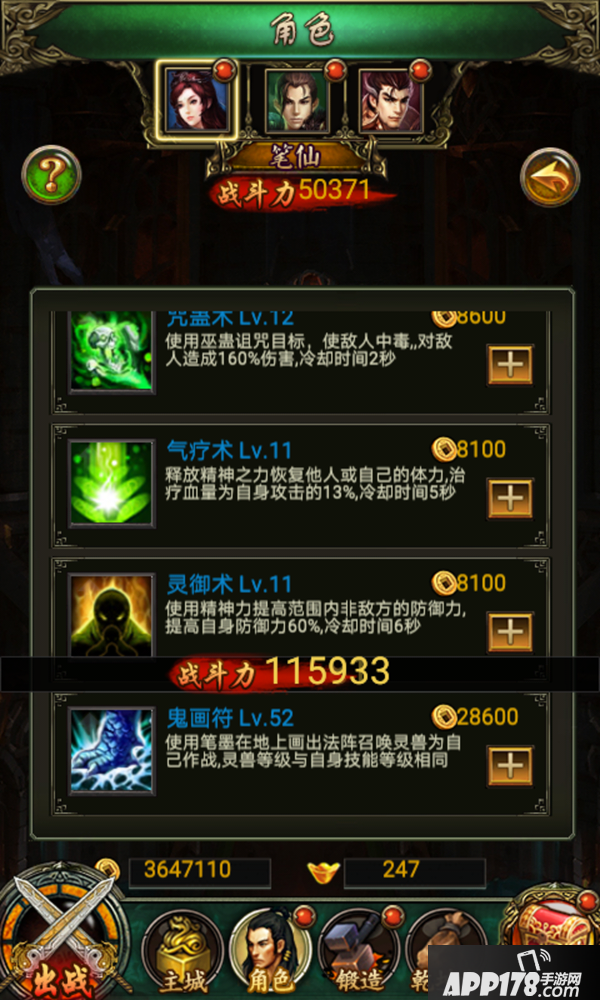Upgrade the 咒蛊术 skill with plus

pyautogui.click(x=509, y=365)
